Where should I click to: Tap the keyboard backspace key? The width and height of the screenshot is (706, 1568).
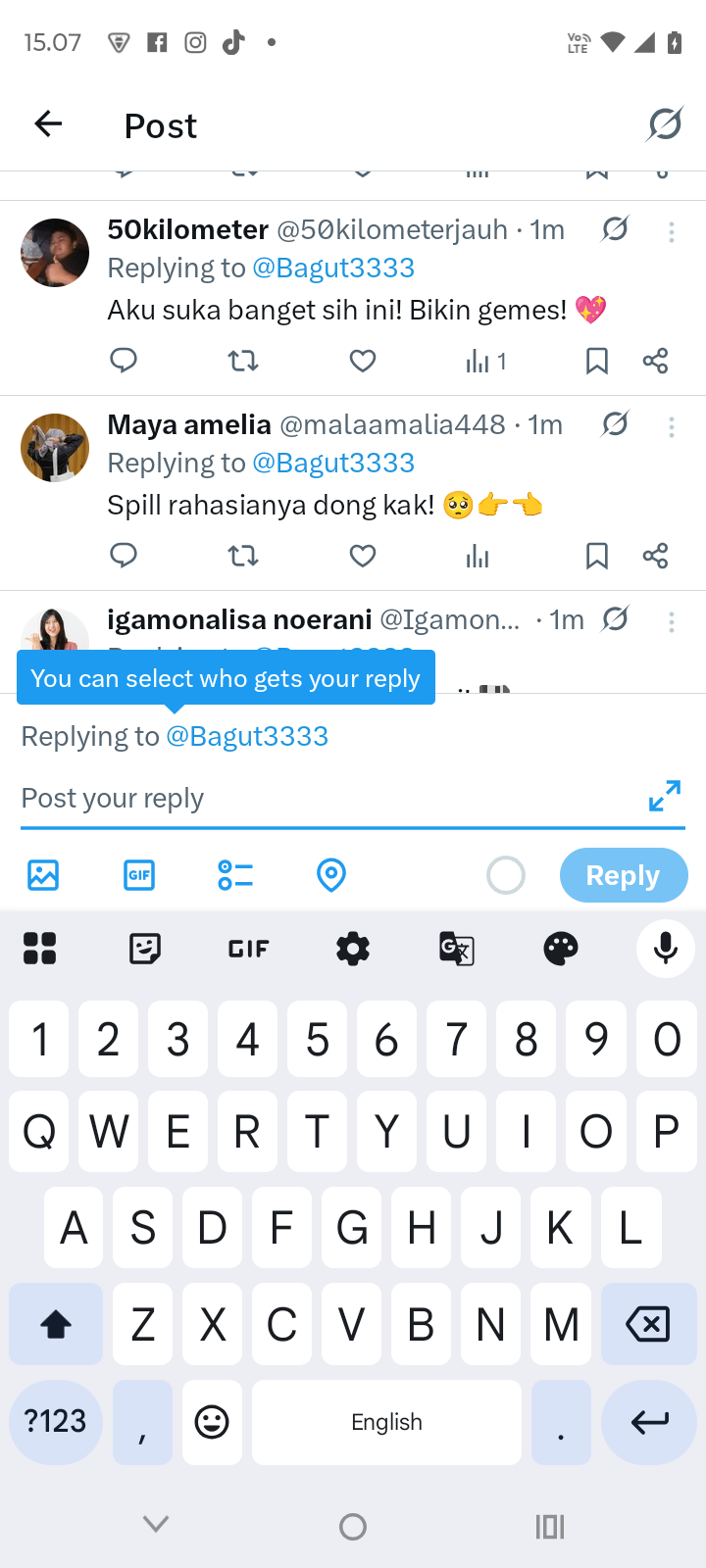point(647,1324)
